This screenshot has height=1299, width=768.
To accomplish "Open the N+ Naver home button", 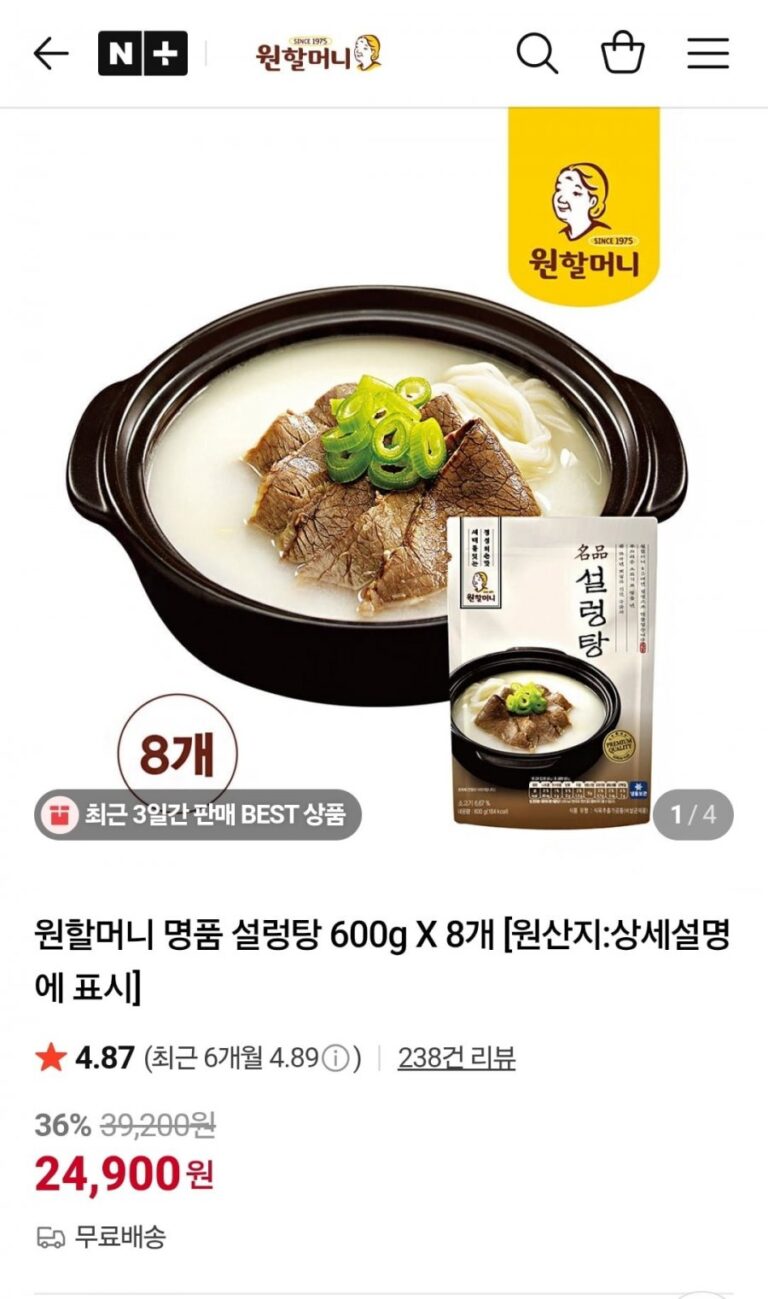I will 142,53.
